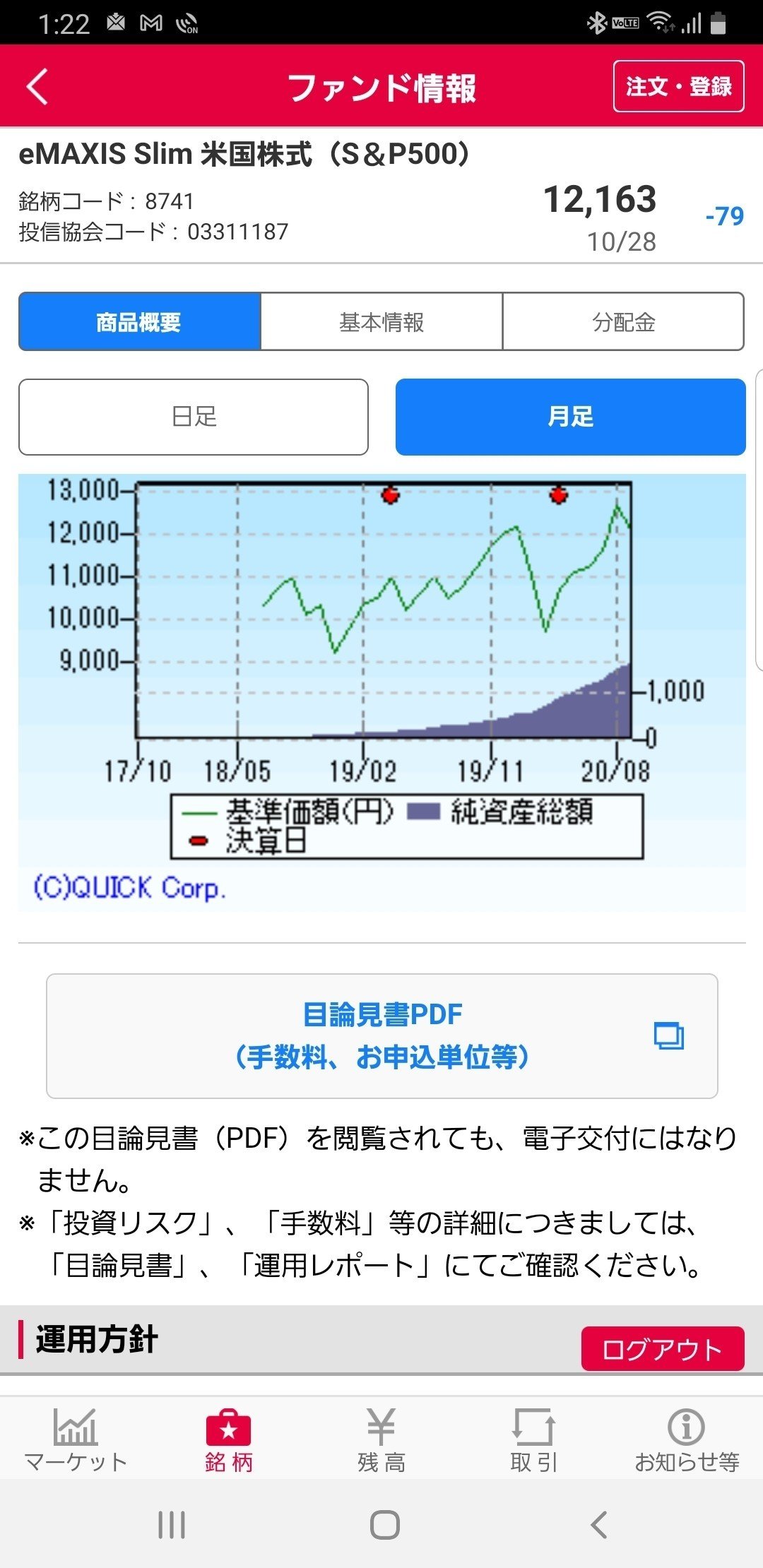Switch to the 取引 tab

coord(534,1441)
